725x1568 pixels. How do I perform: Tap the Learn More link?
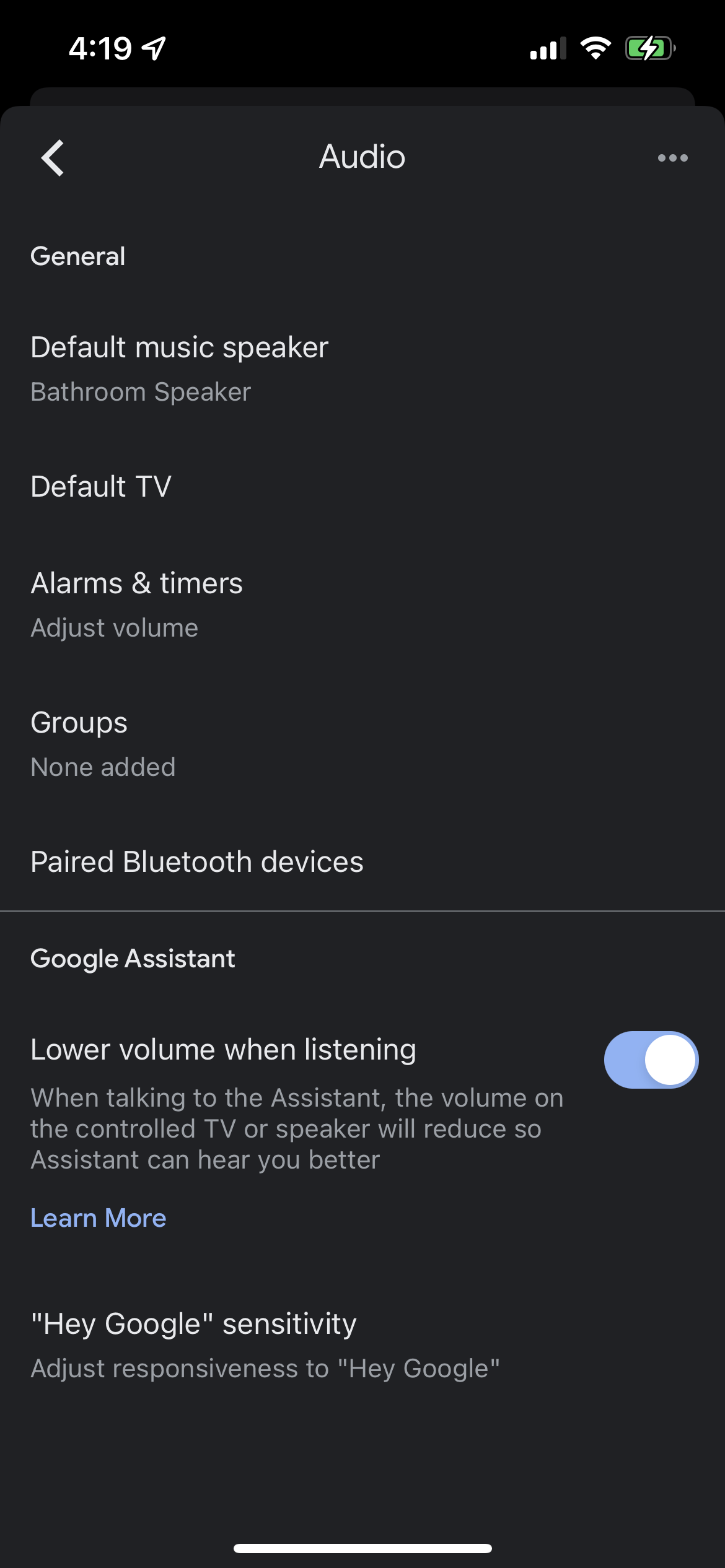tap(99, 1218)
